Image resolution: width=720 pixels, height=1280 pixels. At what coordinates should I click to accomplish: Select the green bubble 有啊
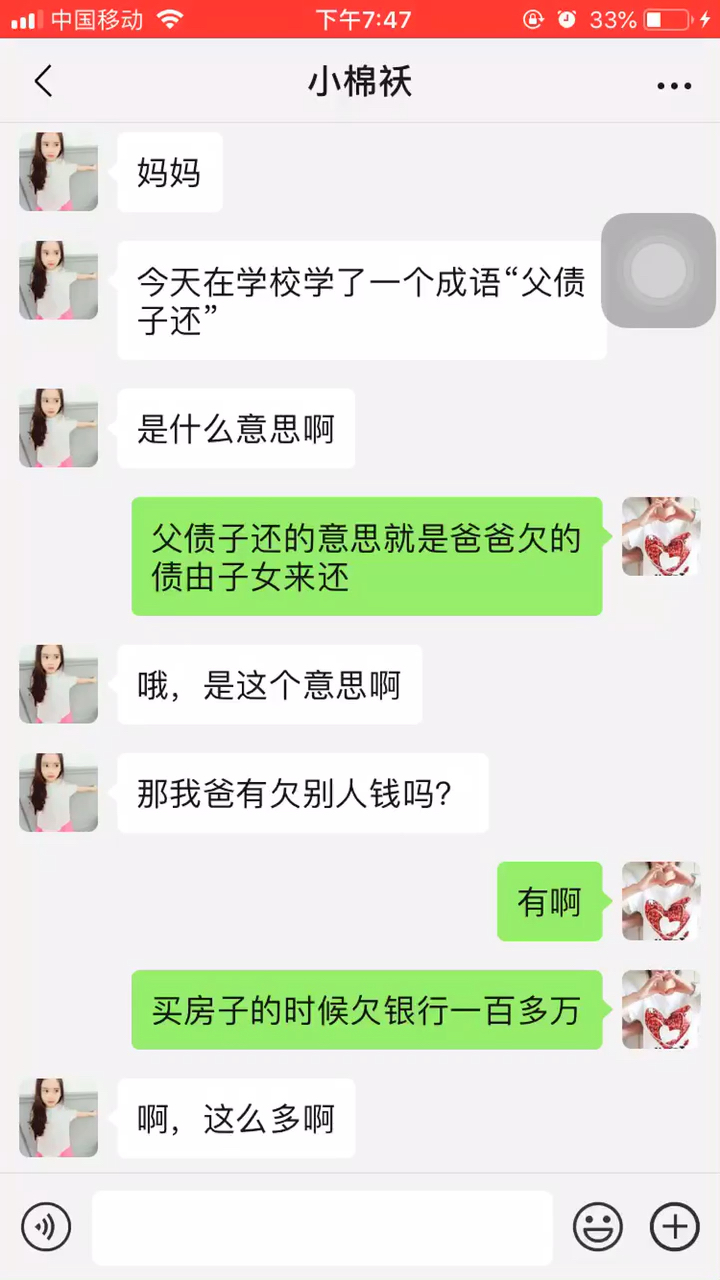pos(549,901)
